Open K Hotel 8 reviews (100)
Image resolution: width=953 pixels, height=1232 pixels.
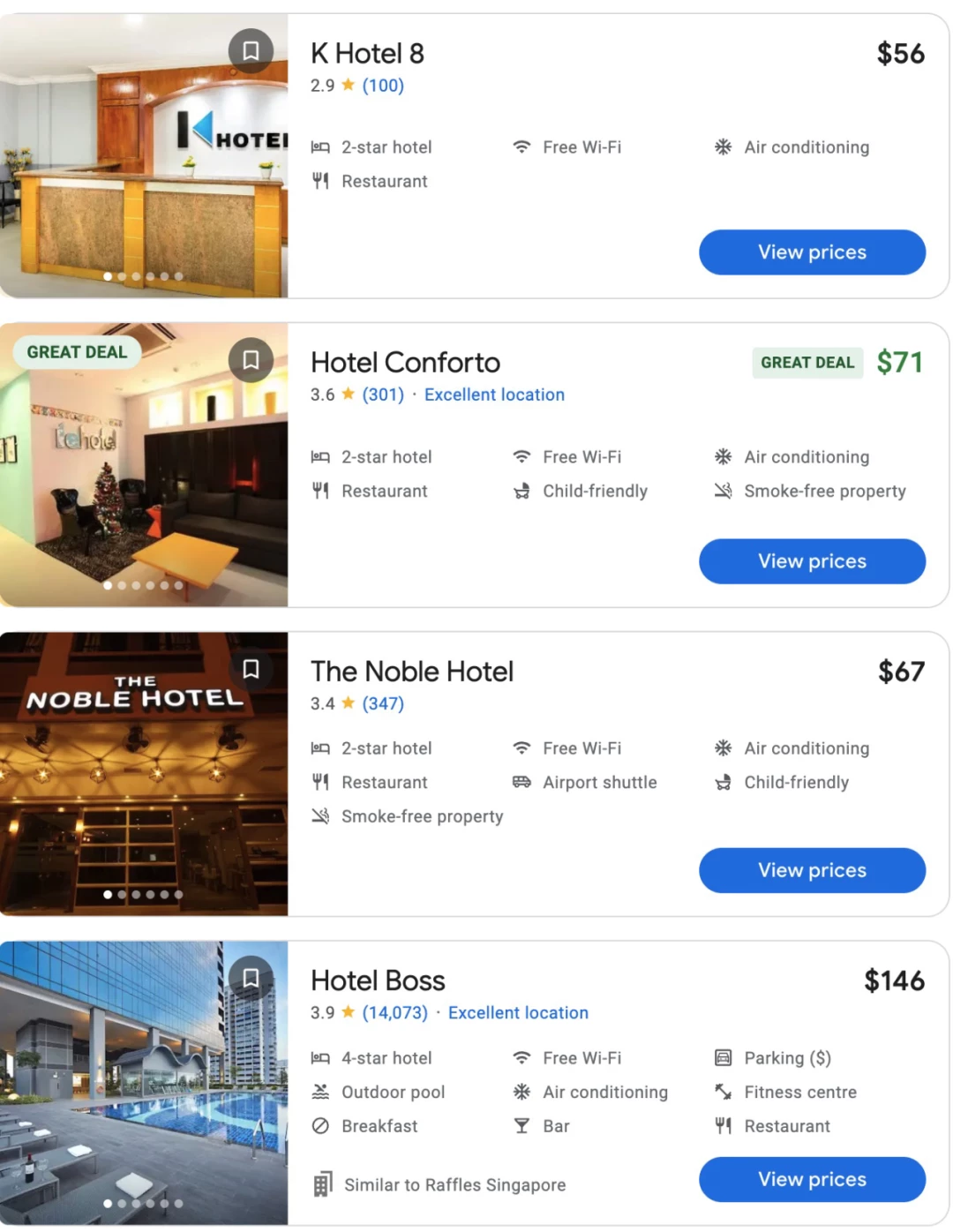pyautogui.click(x=383, y=86)
